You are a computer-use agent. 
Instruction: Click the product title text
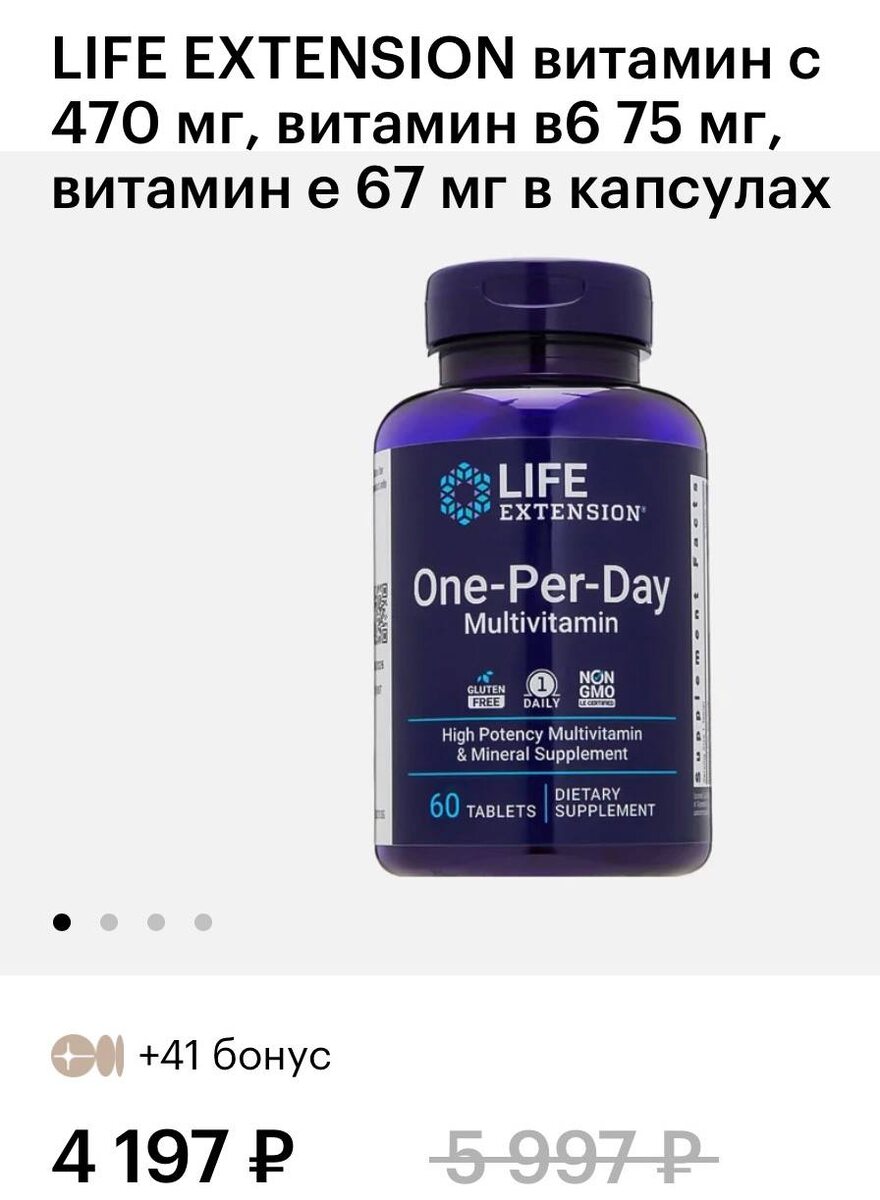point(440,125)
